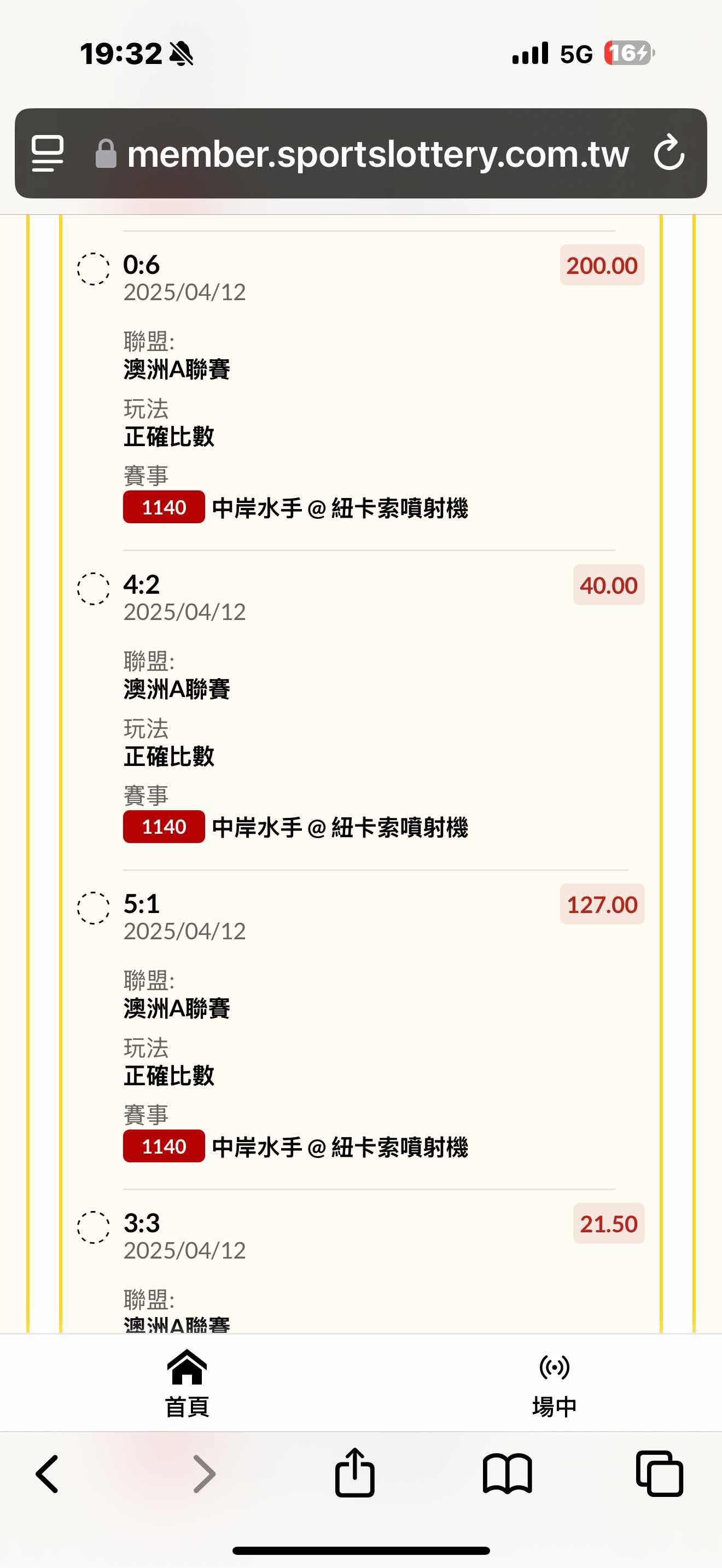Go back to the previous page
The height and width of the screenshot is (1568, 722).
coord(48,1475)
